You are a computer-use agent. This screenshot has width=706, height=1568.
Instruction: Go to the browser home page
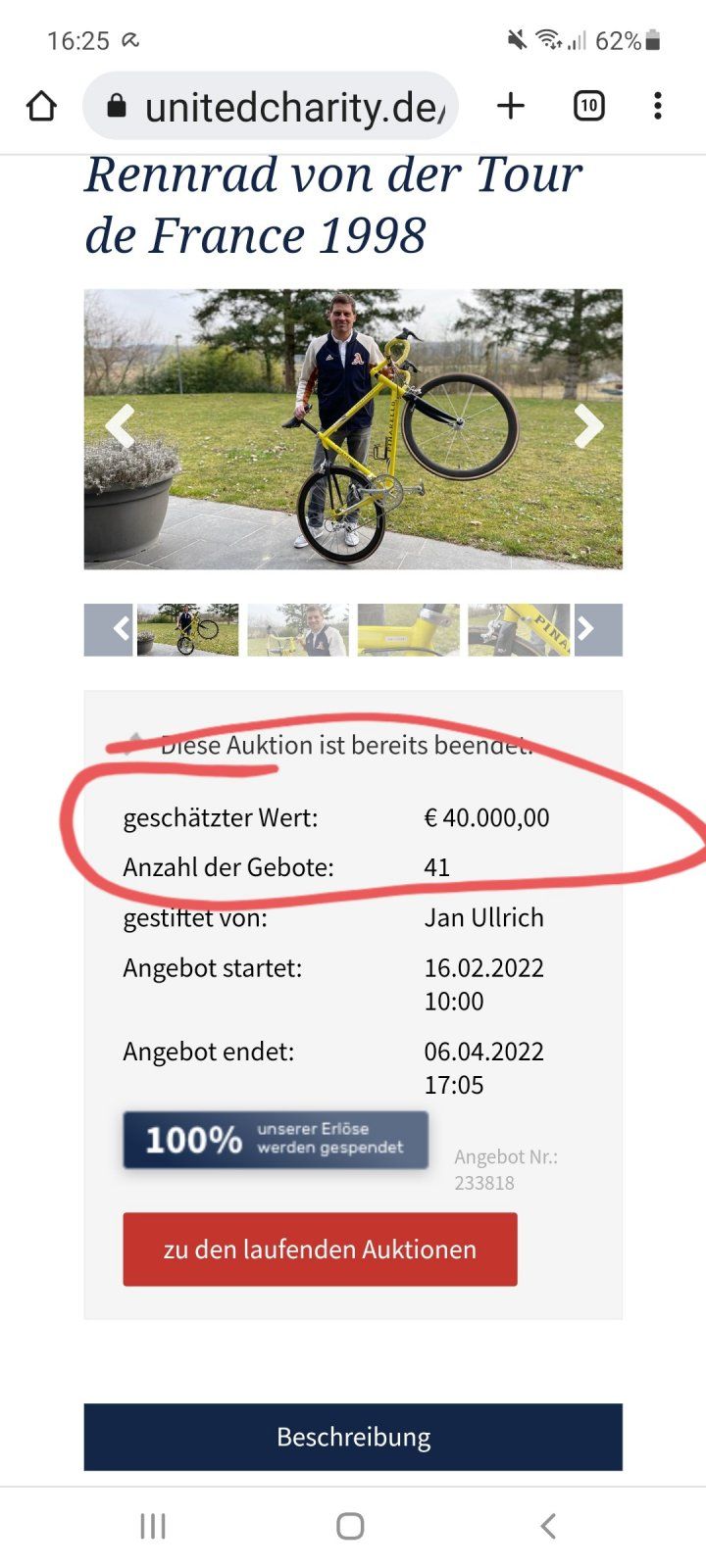coord(41,106)
